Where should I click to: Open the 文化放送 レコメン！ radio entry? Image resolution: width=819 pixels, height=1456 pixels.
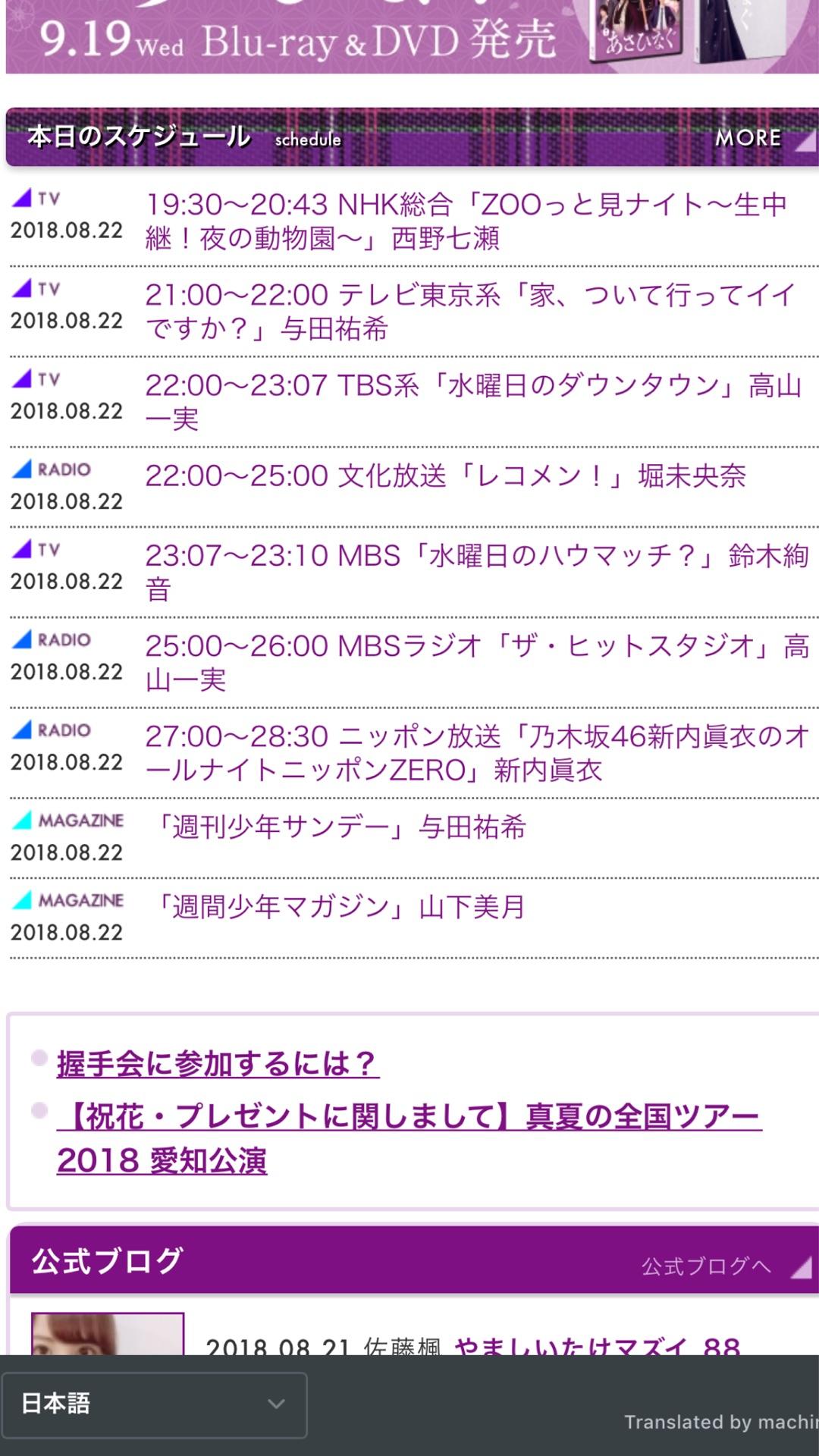tap(445, 475)
